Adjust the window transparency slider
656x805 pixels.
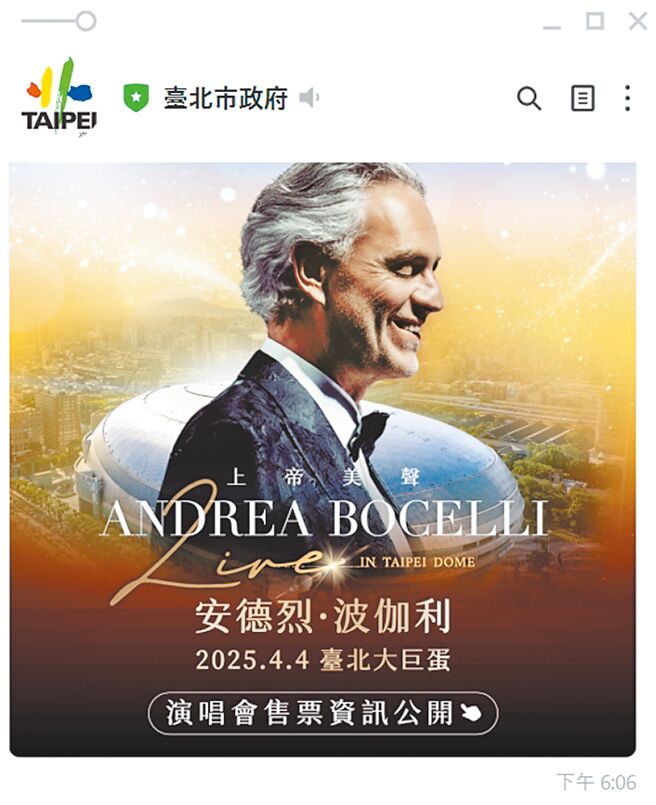pyautogui.click(x=86, y=21)
